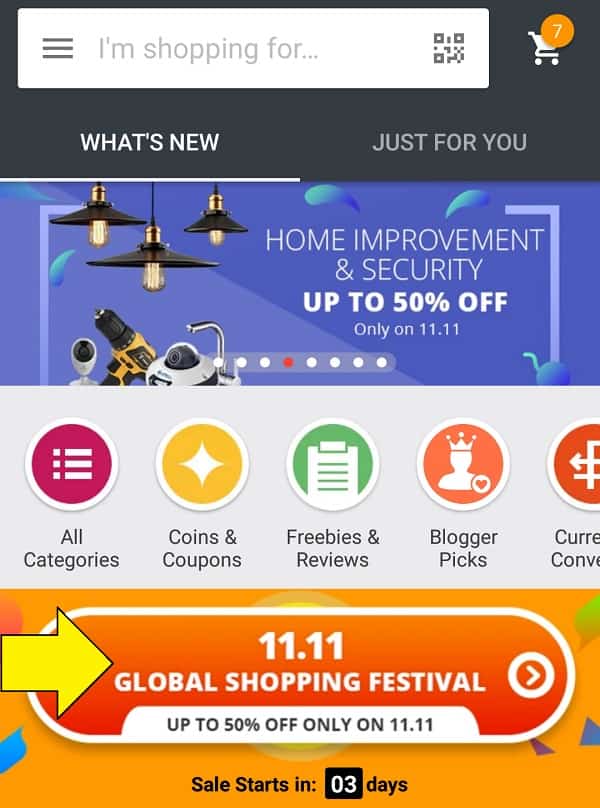Open the hamburger drawer menu
600x808 pixels.
[58, 48]
